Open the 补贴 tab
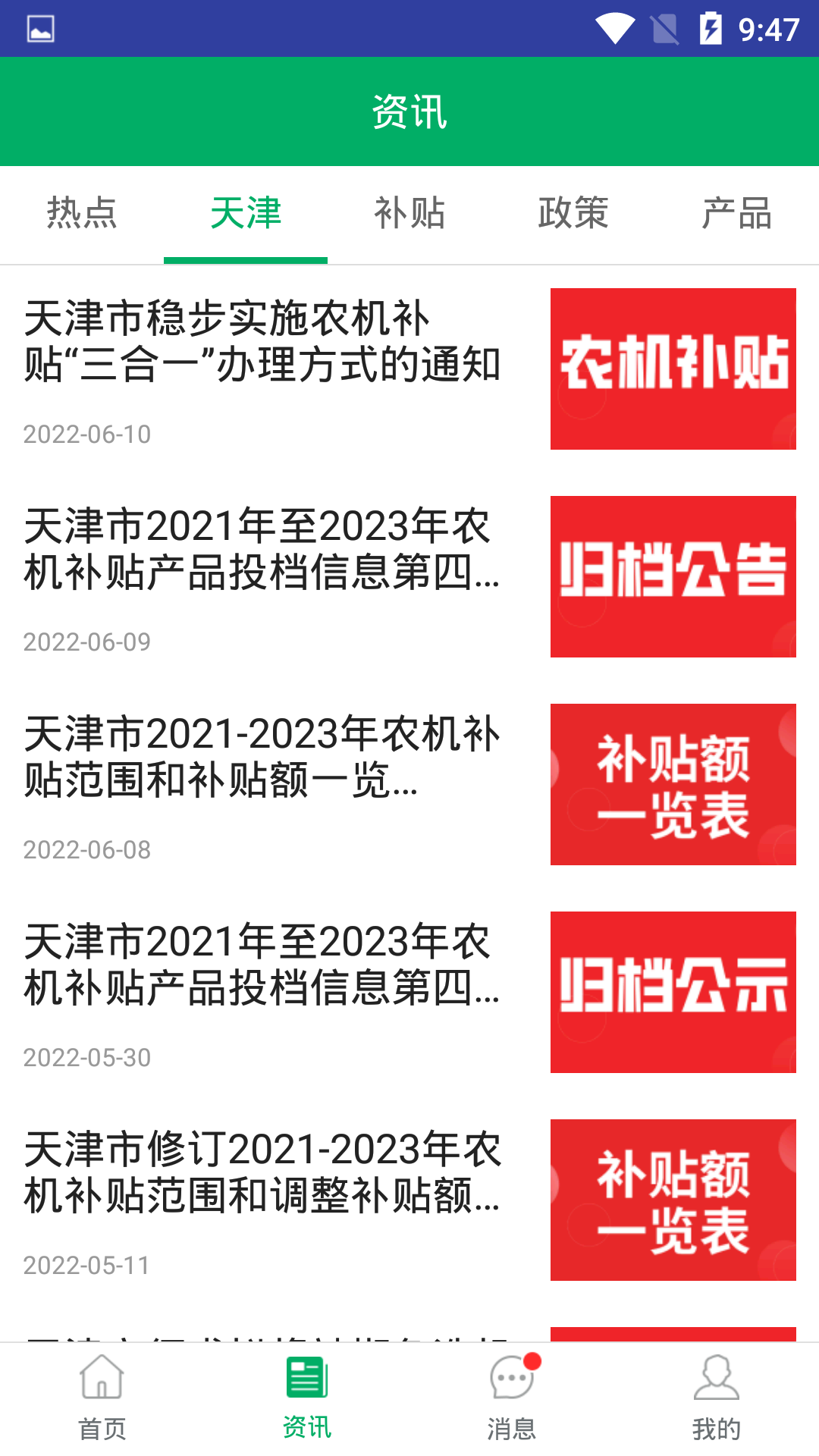819x1456 pixels. (x=409, y=213)
